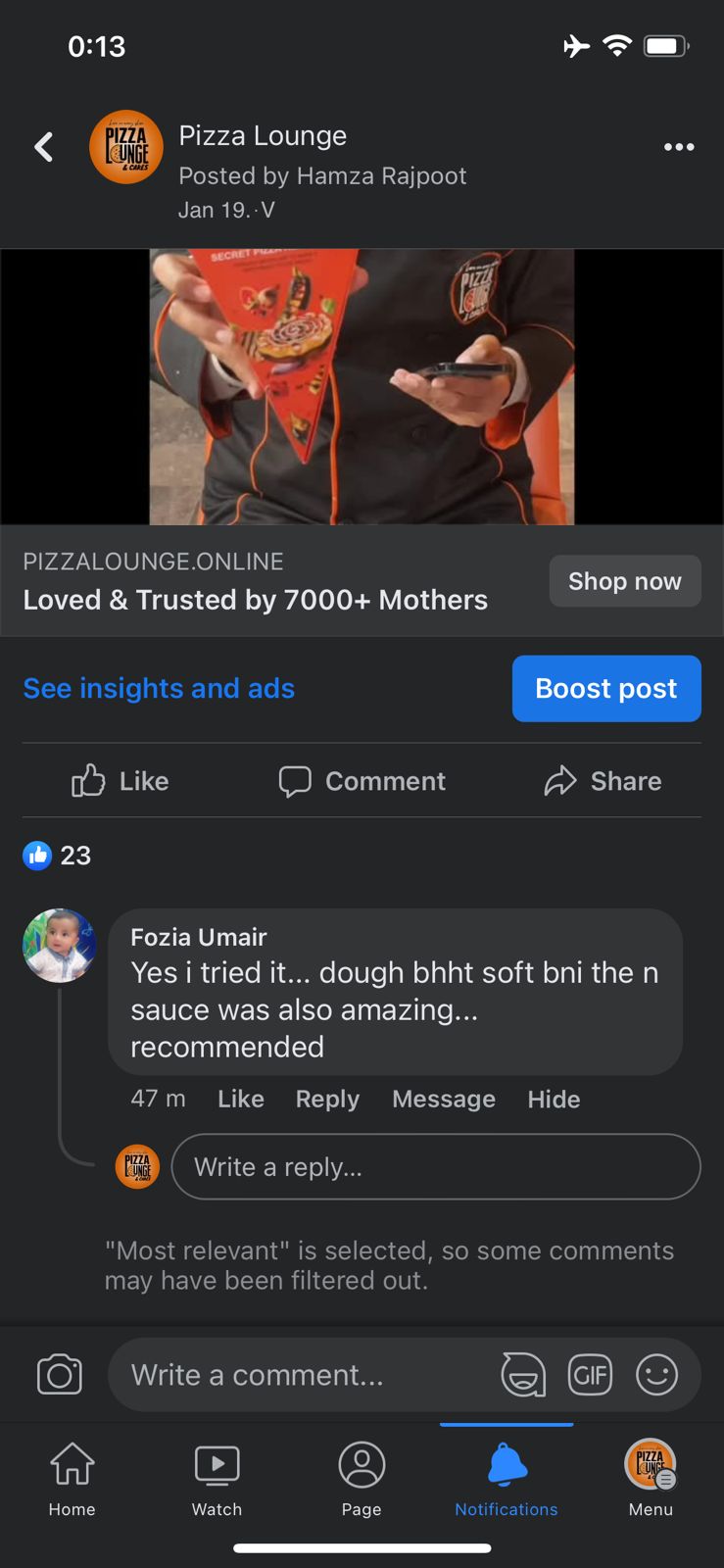Tap the Shop now button
Screen dimensions: 724x1568
(624, 581)
